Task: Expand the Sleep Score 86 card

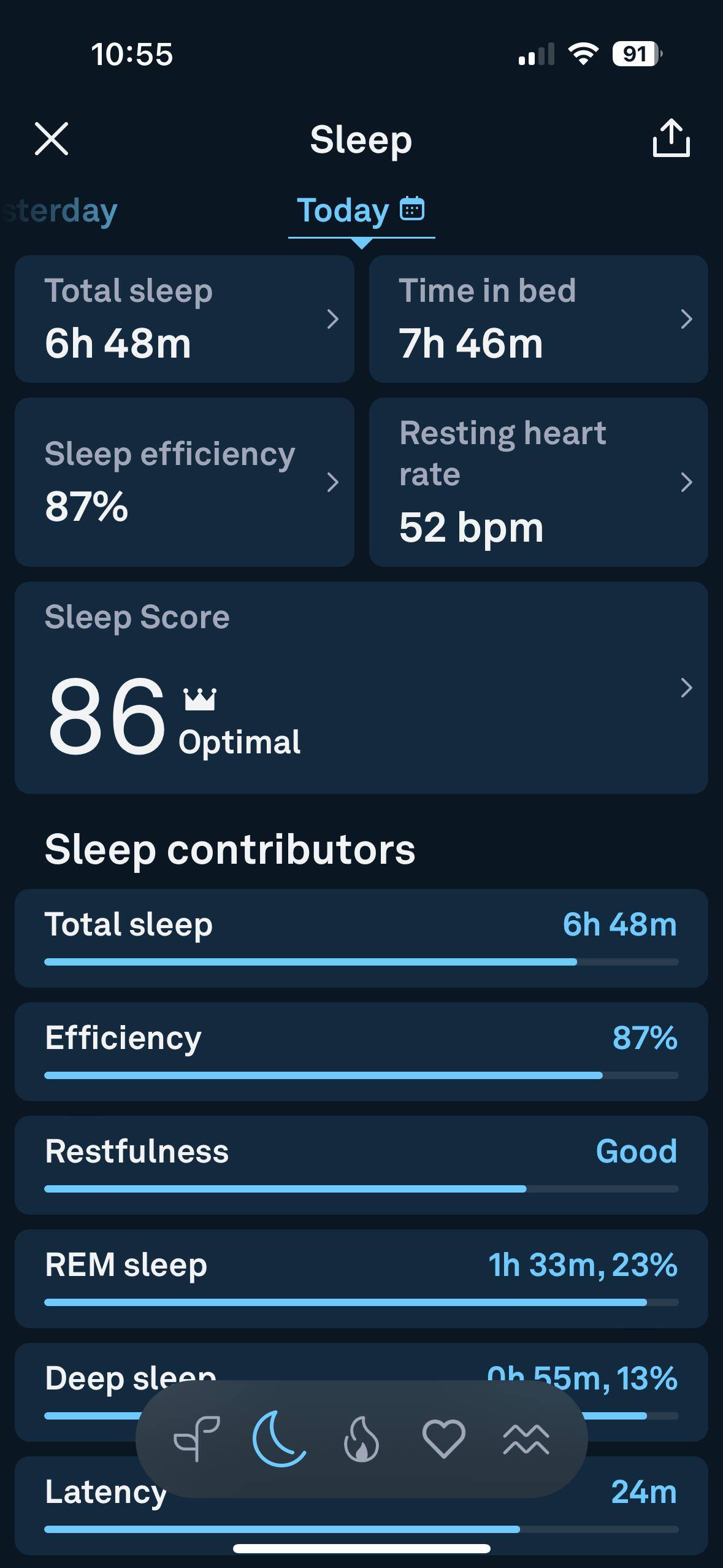Action: [x=361, y=688]
